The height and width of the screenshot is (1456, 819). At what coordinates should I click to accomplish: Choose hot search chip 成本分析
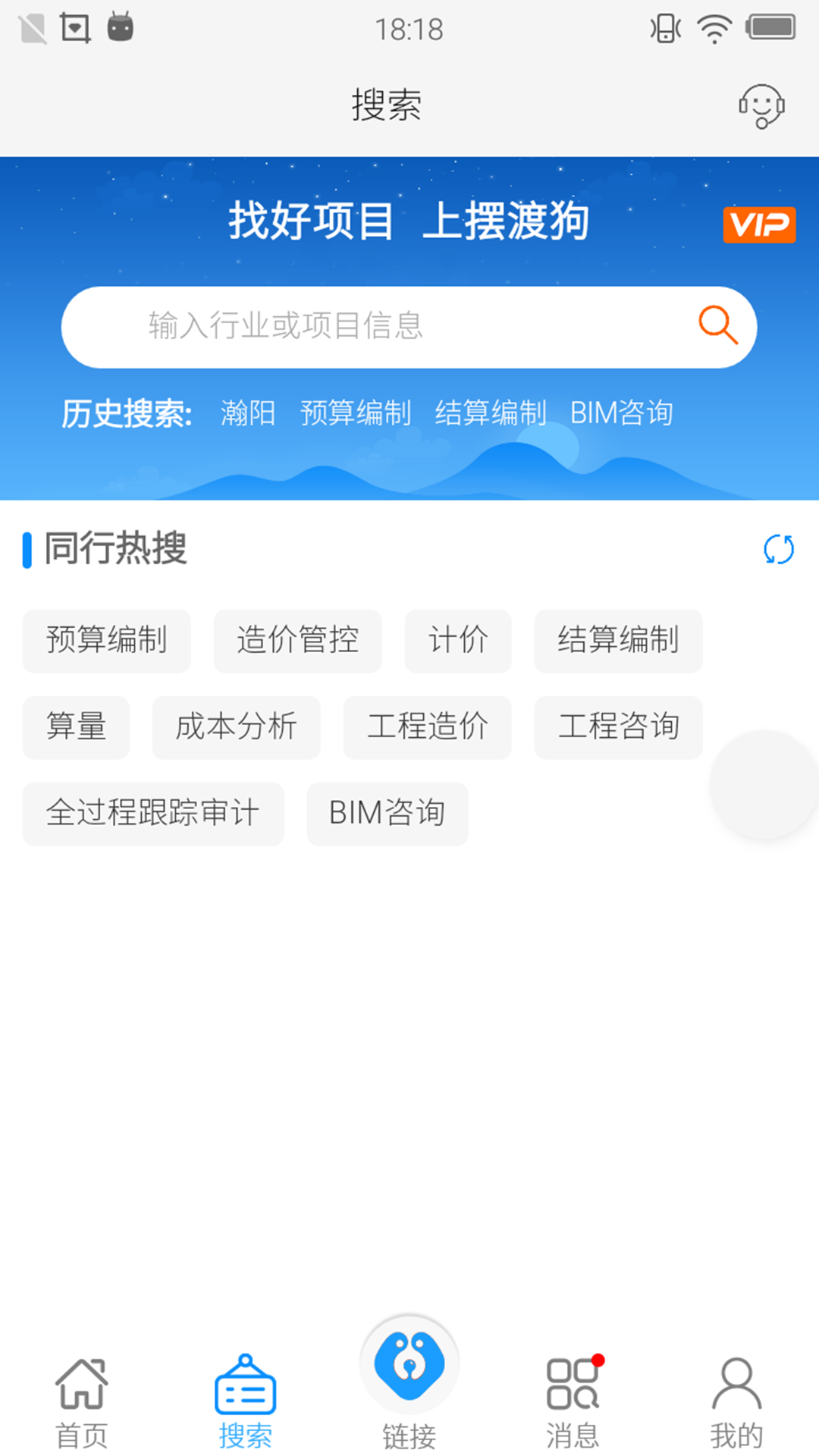[236, 727]
